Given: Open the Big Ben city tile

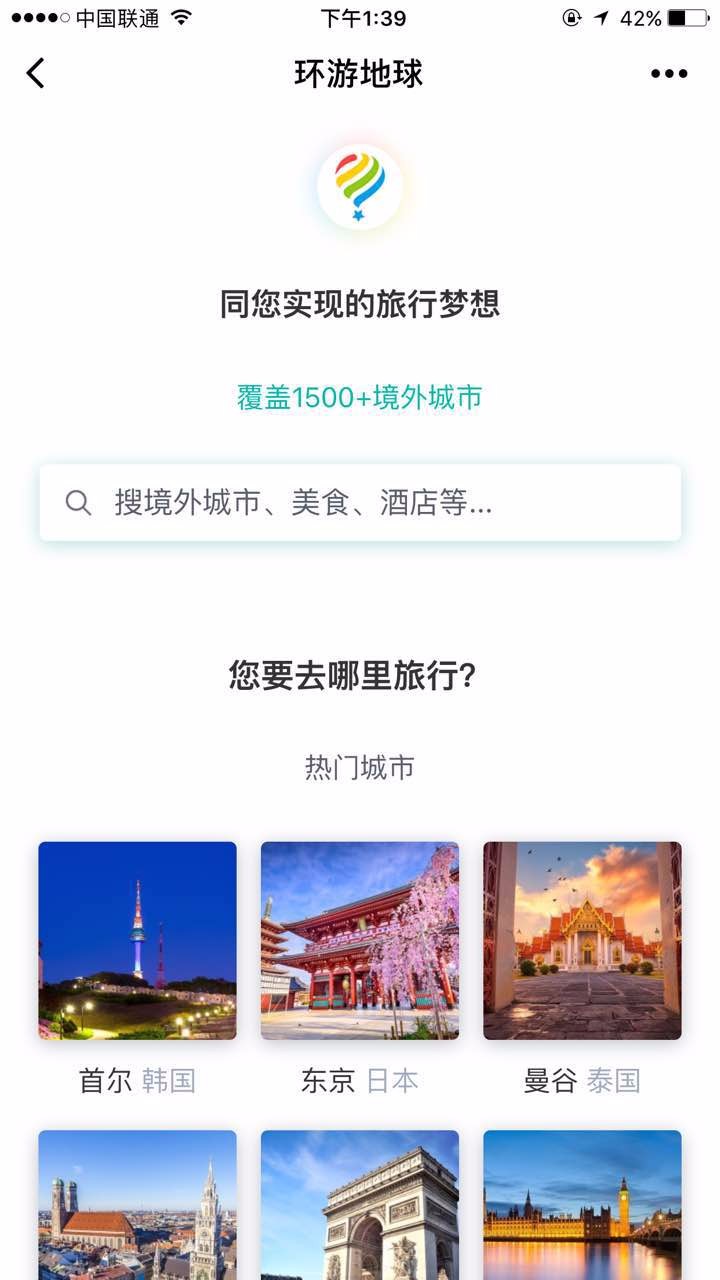Looking at the screenshot, I should 582,1205.
